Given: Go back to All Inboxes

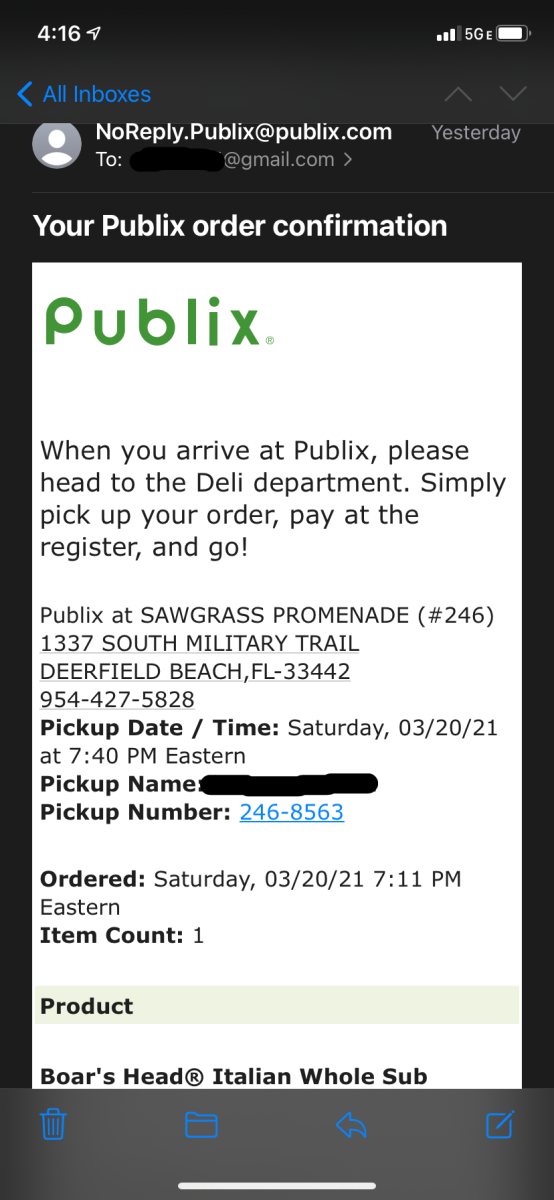Looking at the screenshot, I should [x=85, y=94].
